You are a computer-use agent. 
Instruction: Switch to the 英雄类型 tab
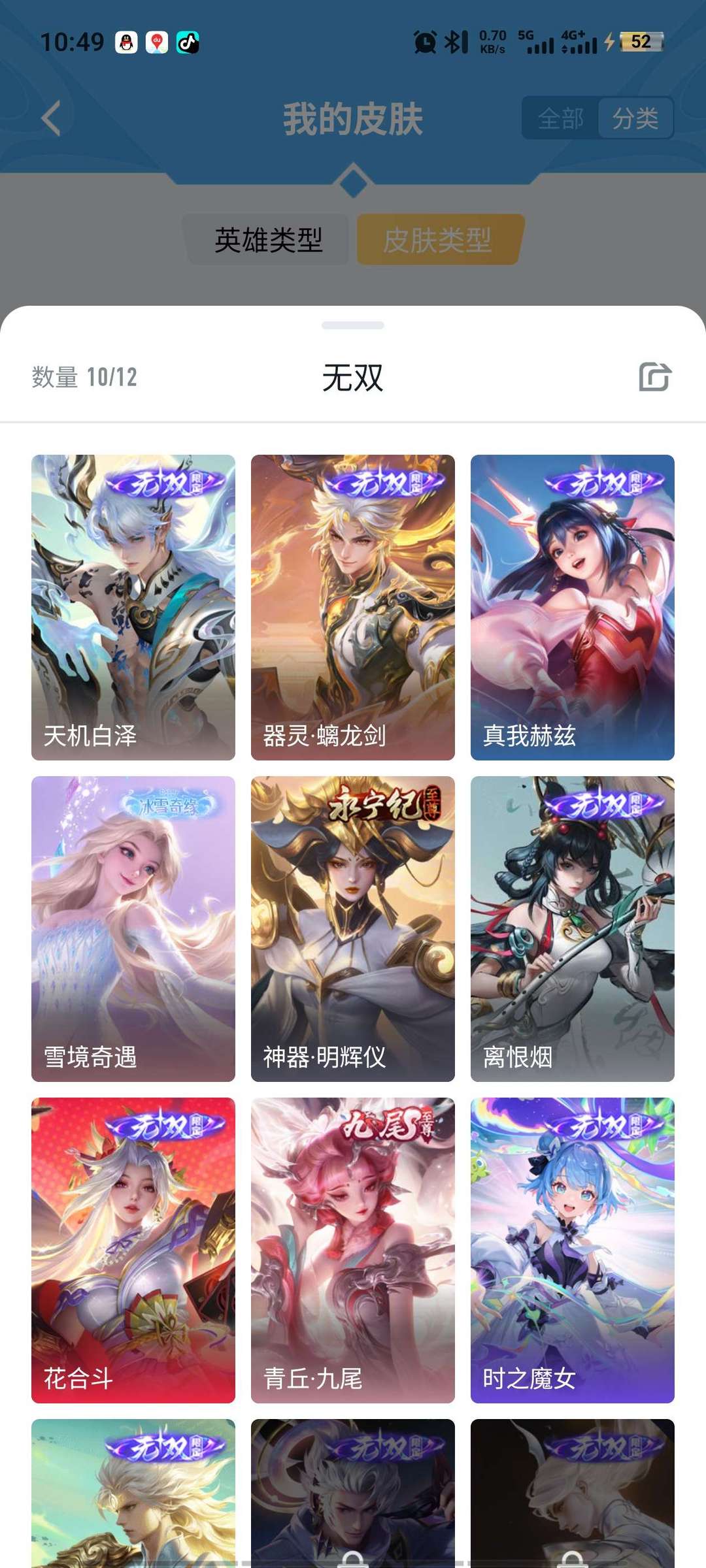click(x=269, y=240)
